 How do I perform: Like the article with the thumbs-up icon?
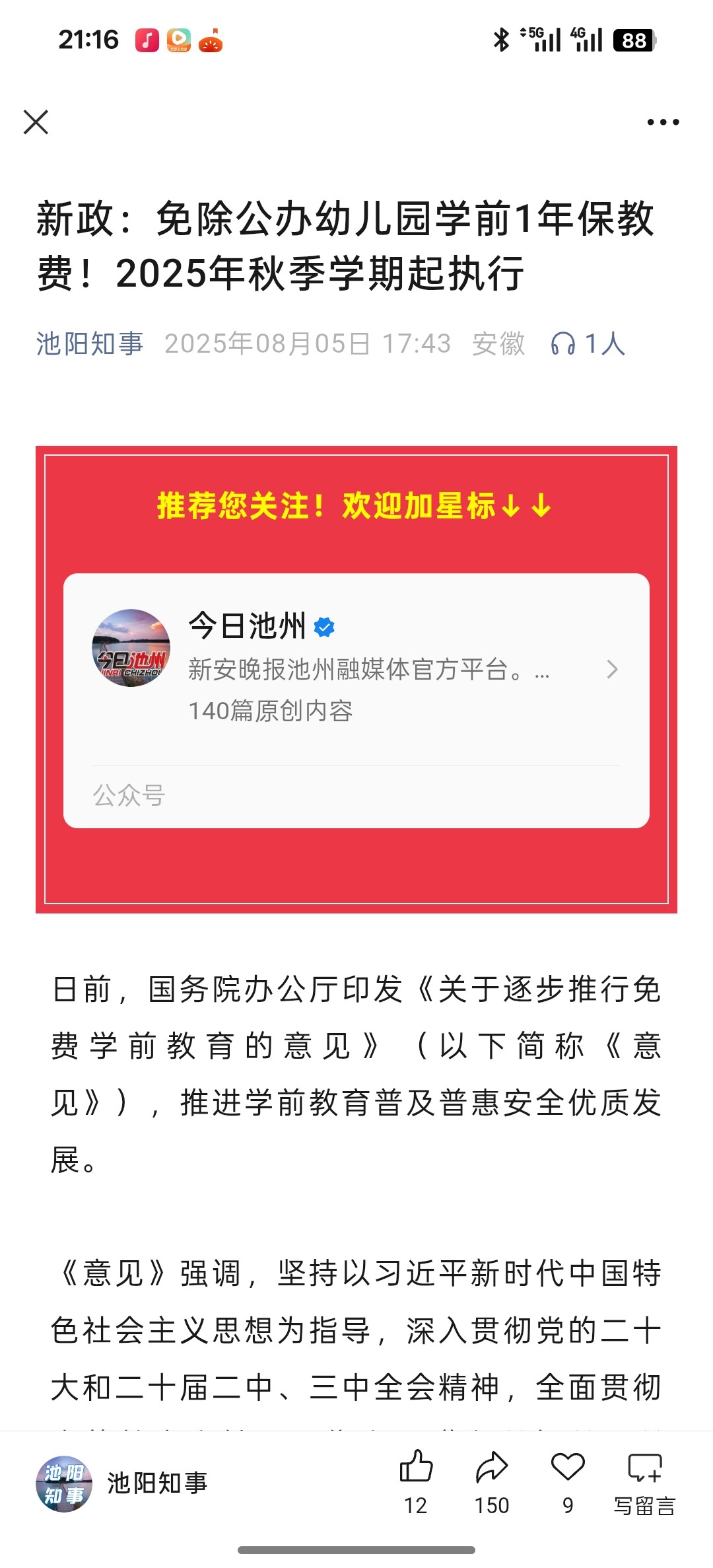click(416, 1468)
